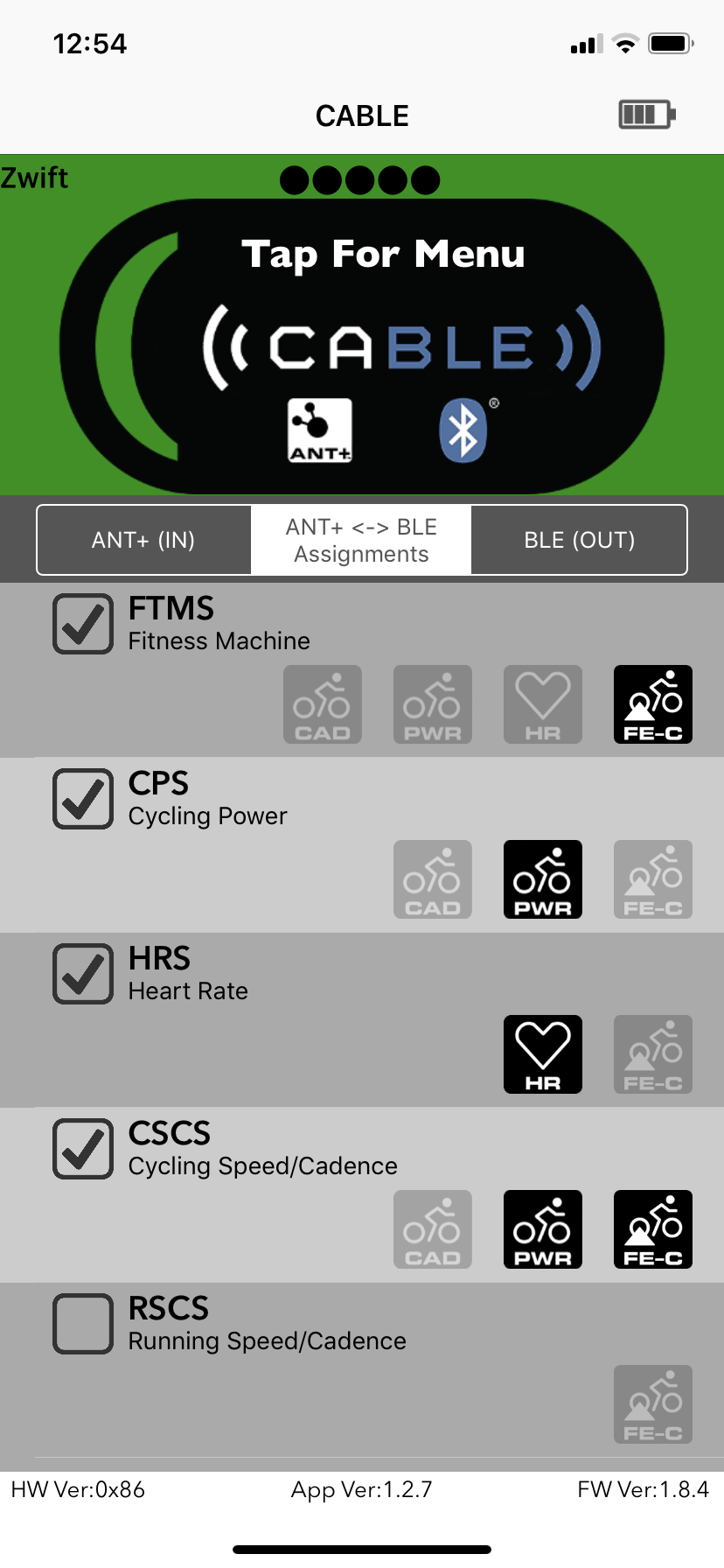Screen dimensions: 724x1568
Task: Tap HR icon in FTMS row
Action: (543, 704)
